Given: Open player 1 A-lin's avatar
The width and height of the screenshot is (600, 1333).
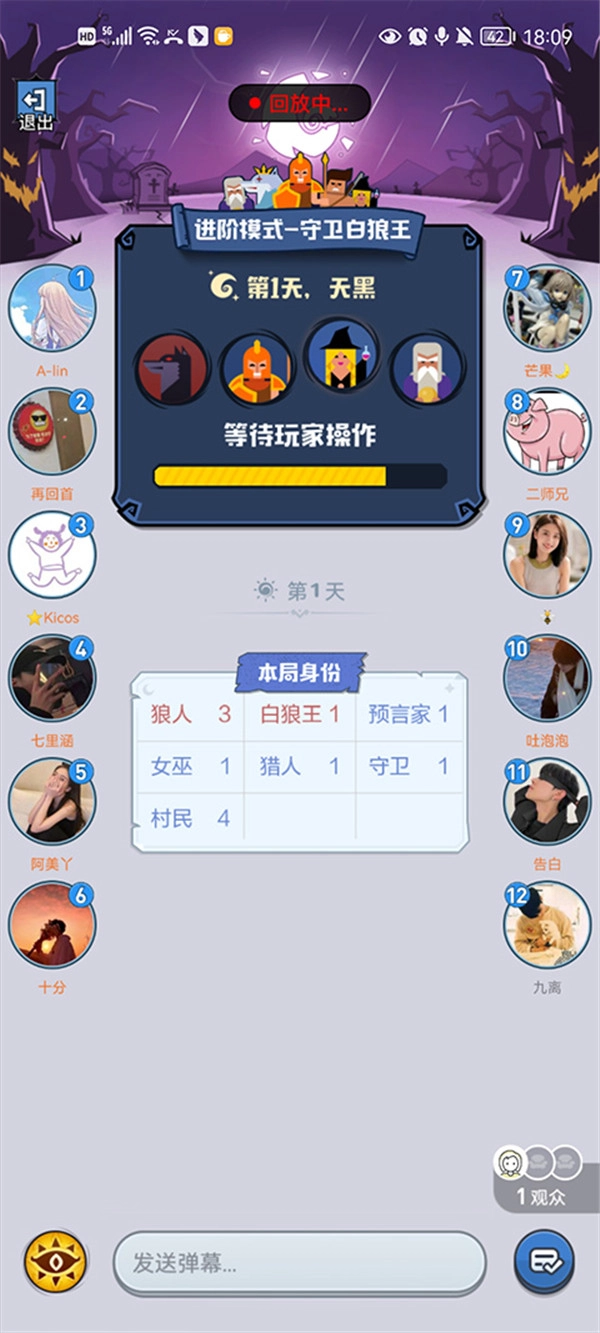Looking at the screenshot, I should pos(52,308).
